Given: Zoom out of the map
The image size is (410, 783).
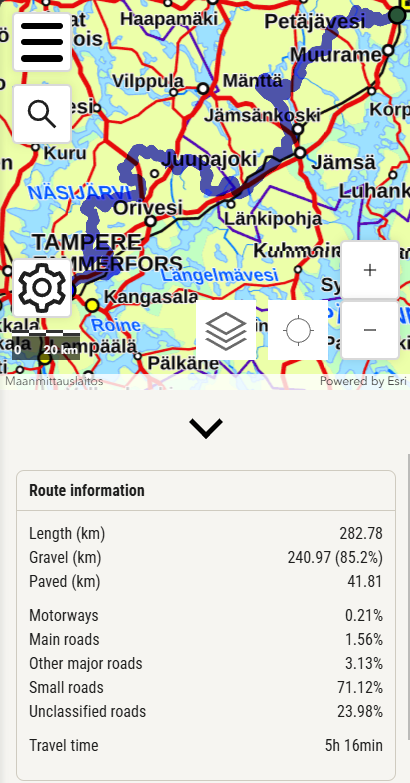Looking at the screenshot, I should [x=370, y=330].
